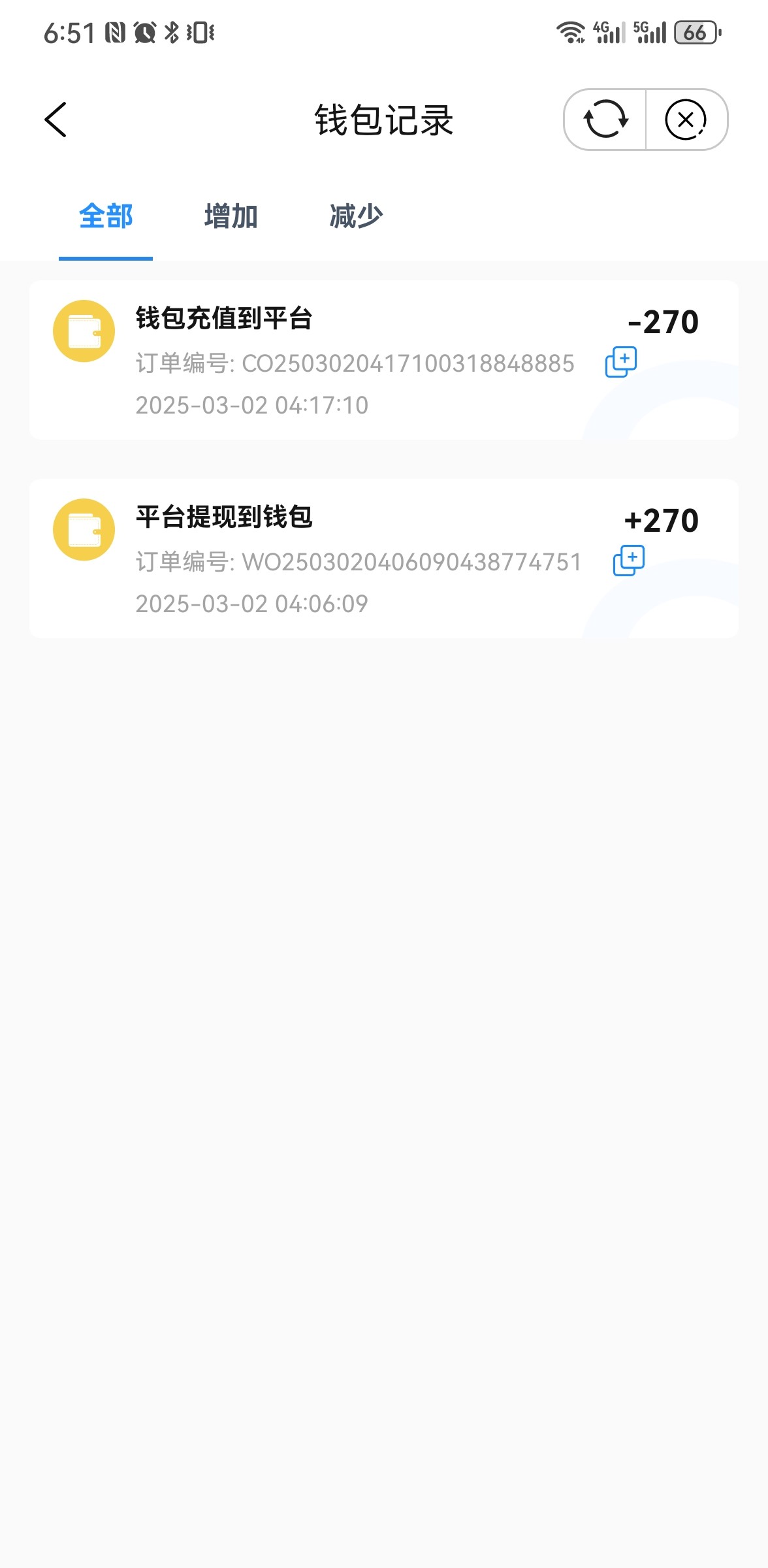The width and height of the screenshot is (768, 1568).
Task: Copy order number of 平台提现到钱包 record
Action: (x=628, y=561)
